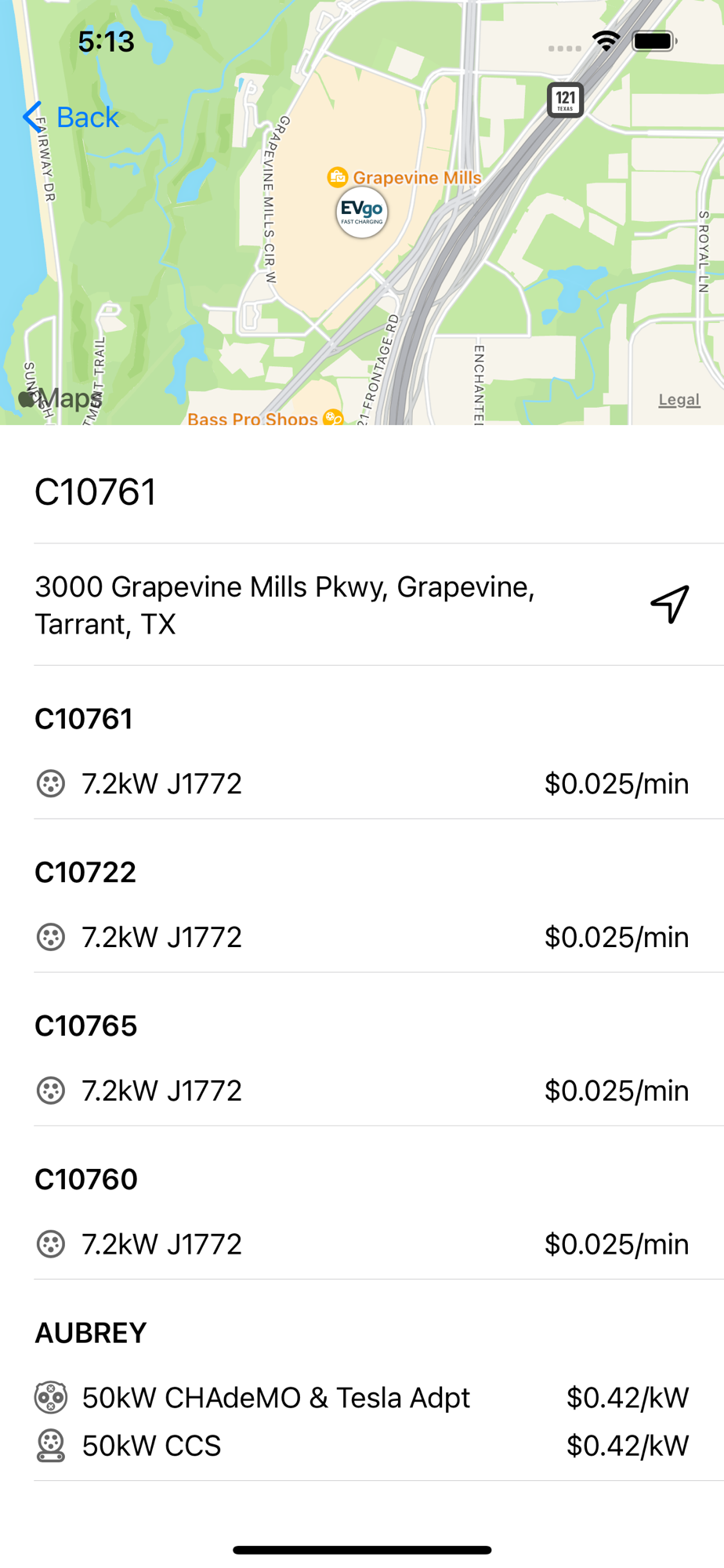
Task: Open navigation directions to the address
Action: [x=669, y=604]
